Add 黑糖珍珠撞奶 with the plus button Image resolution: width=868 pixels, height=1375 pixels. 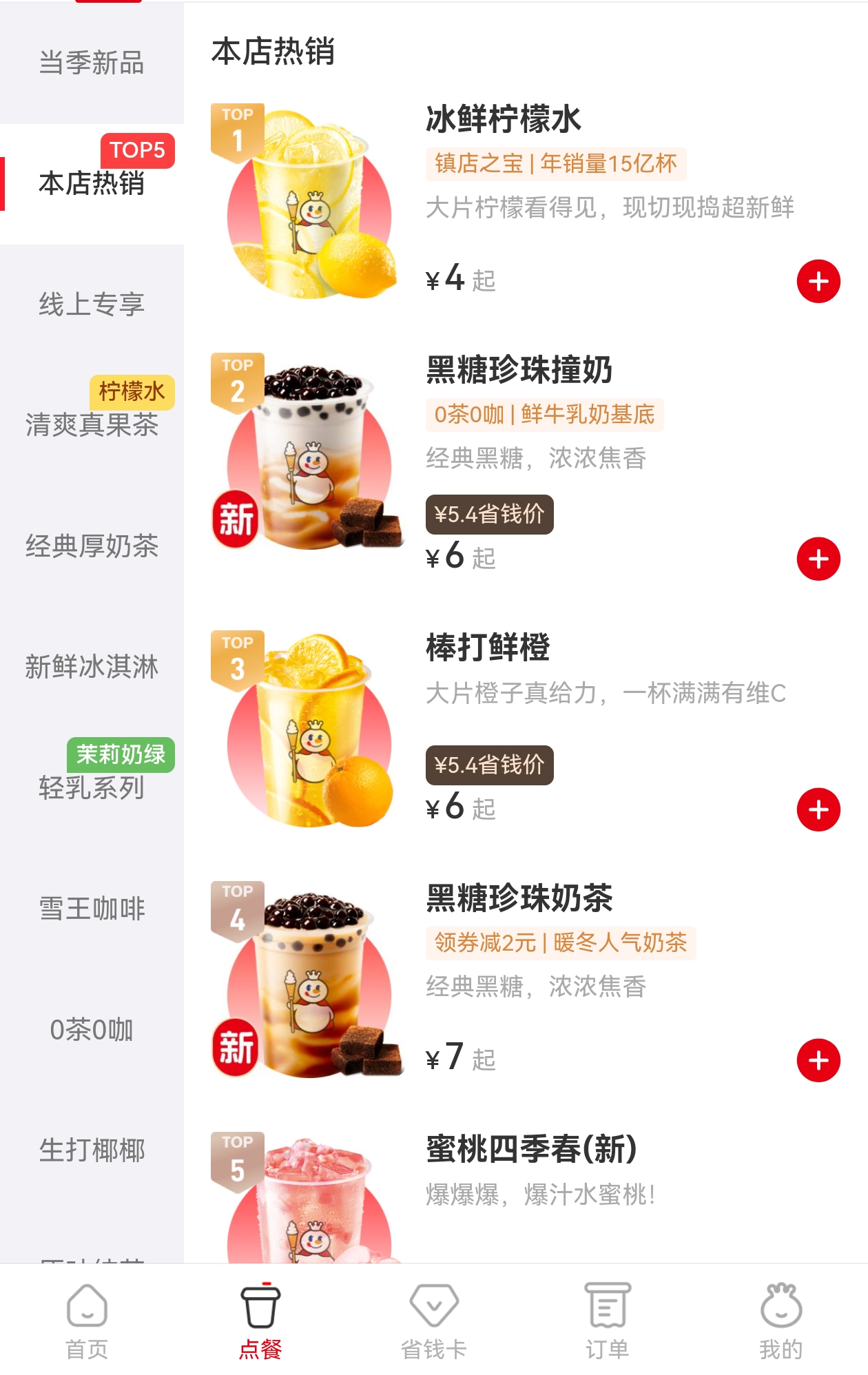(x=818, y=559)
